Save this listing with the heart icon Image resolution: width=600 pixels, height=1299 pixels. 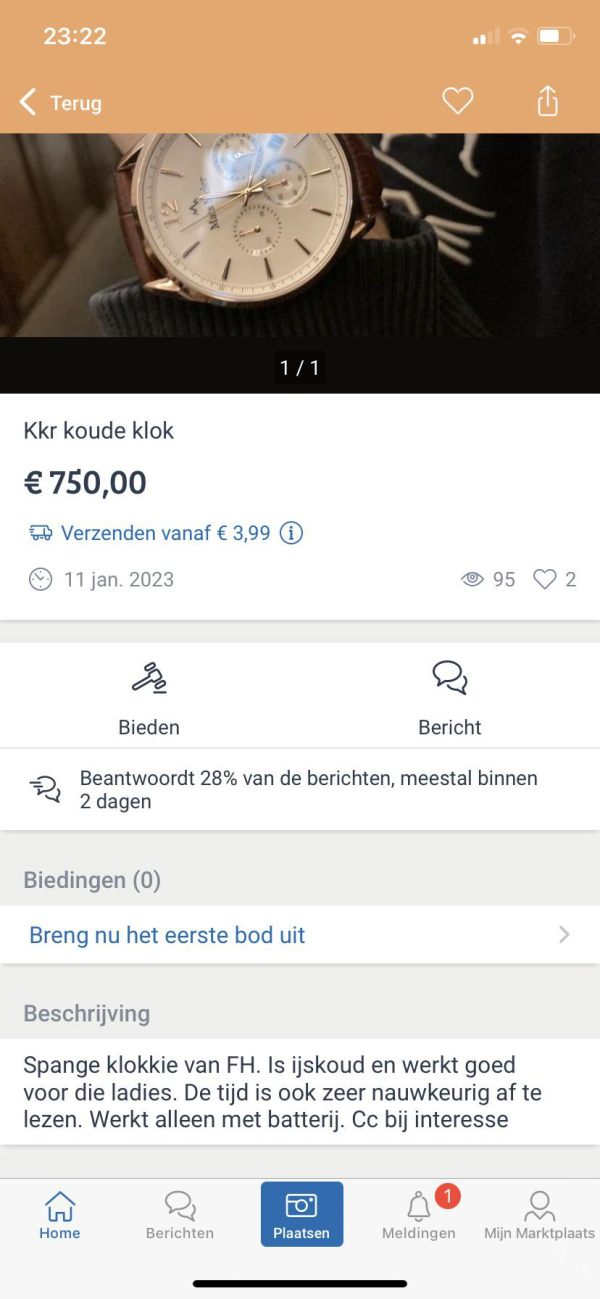point(457,101)
